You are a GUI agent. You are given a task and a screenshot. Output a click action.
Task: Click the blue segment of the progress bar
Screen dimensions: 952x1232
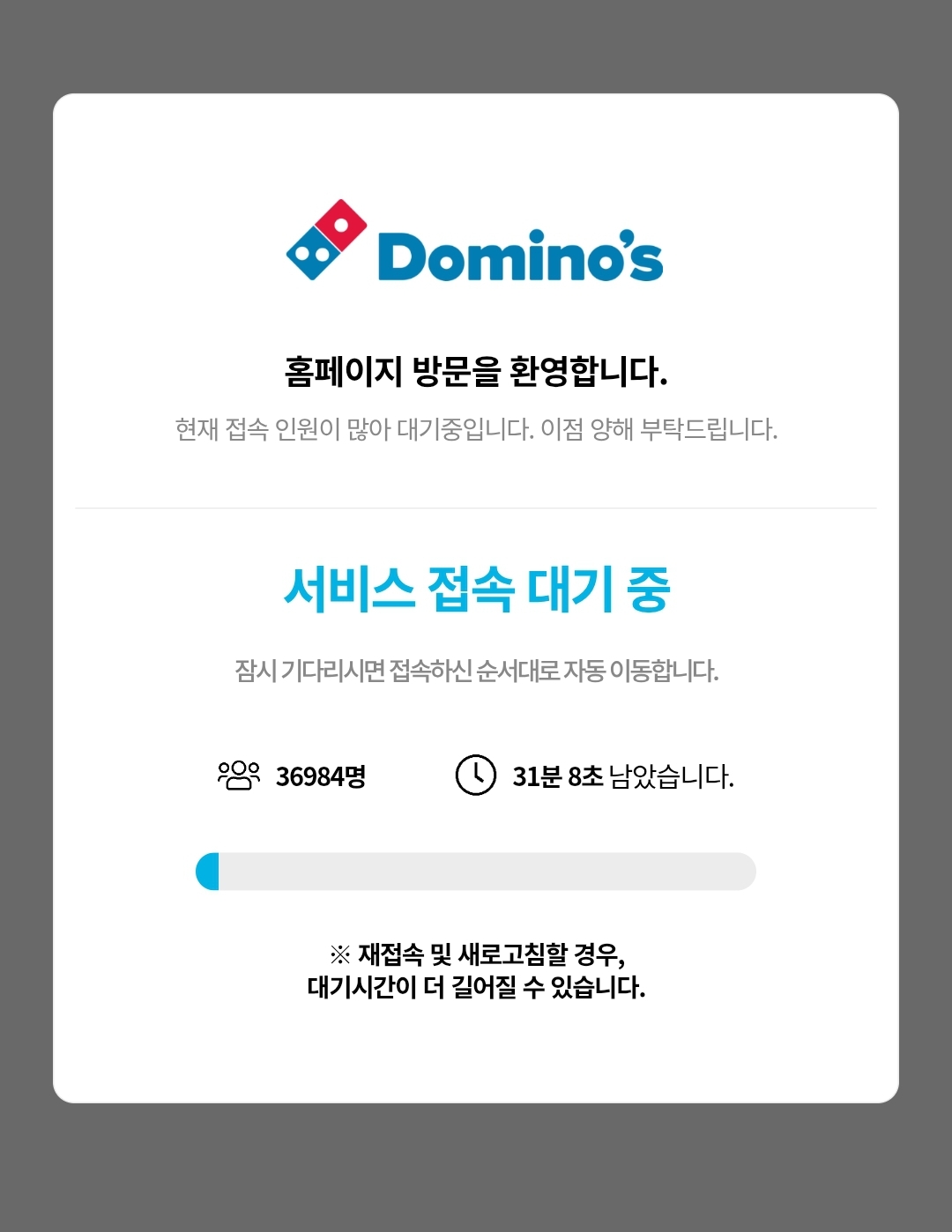(x=208, y=871)
